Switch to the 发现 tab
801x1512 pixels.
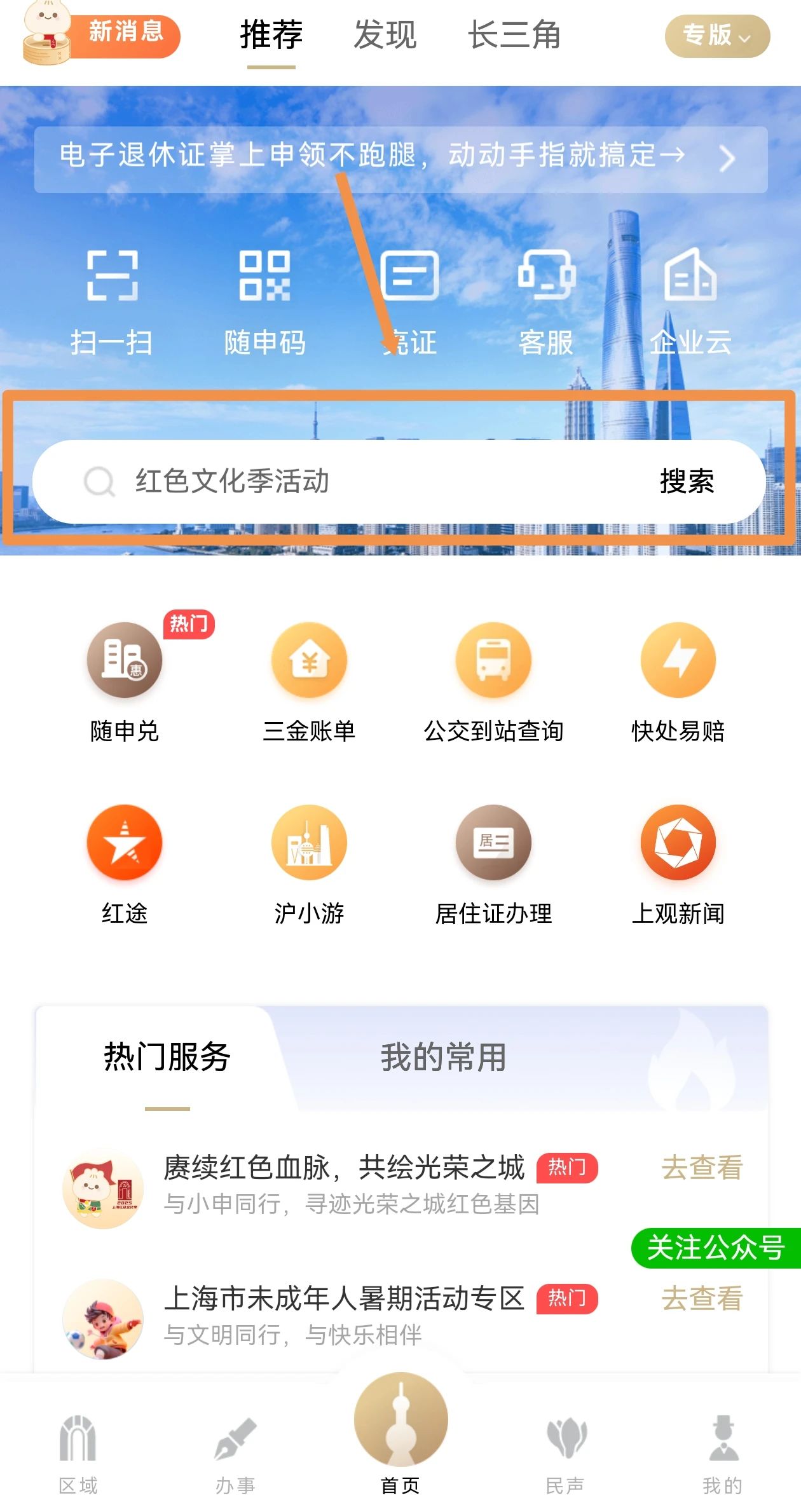(385, 34)
